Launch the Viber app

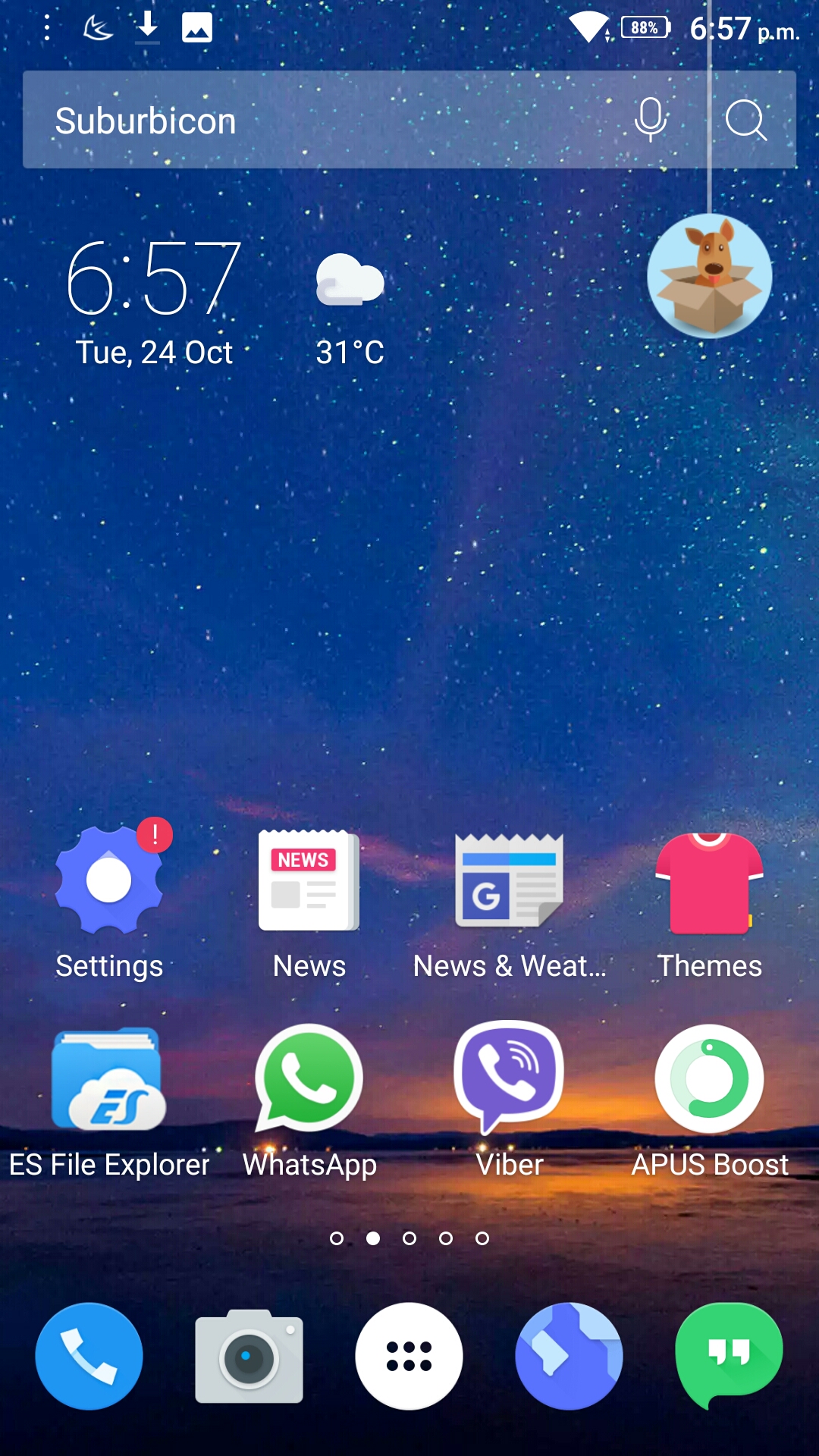click(509, 1077)
